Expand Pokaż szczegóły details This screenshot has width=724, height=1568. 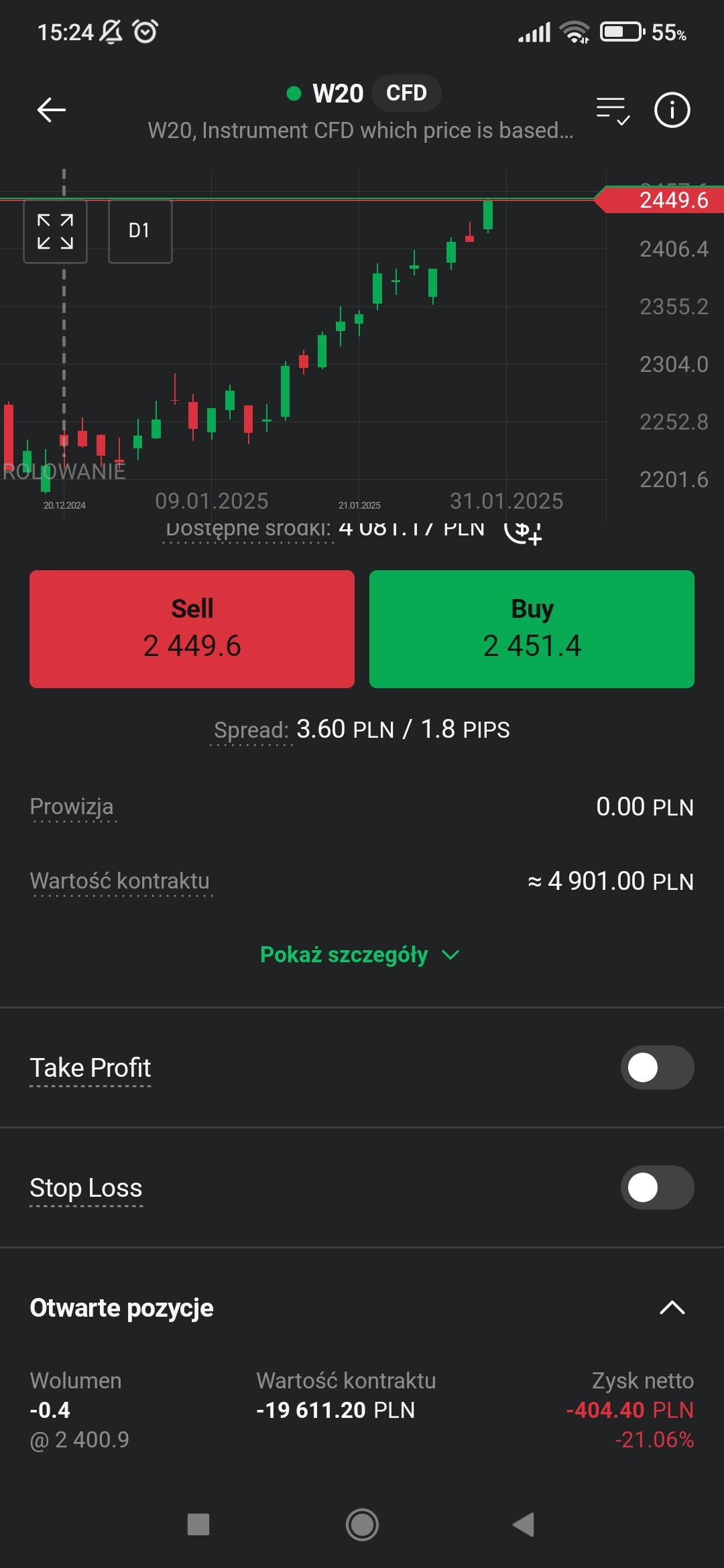coord(360,955)
